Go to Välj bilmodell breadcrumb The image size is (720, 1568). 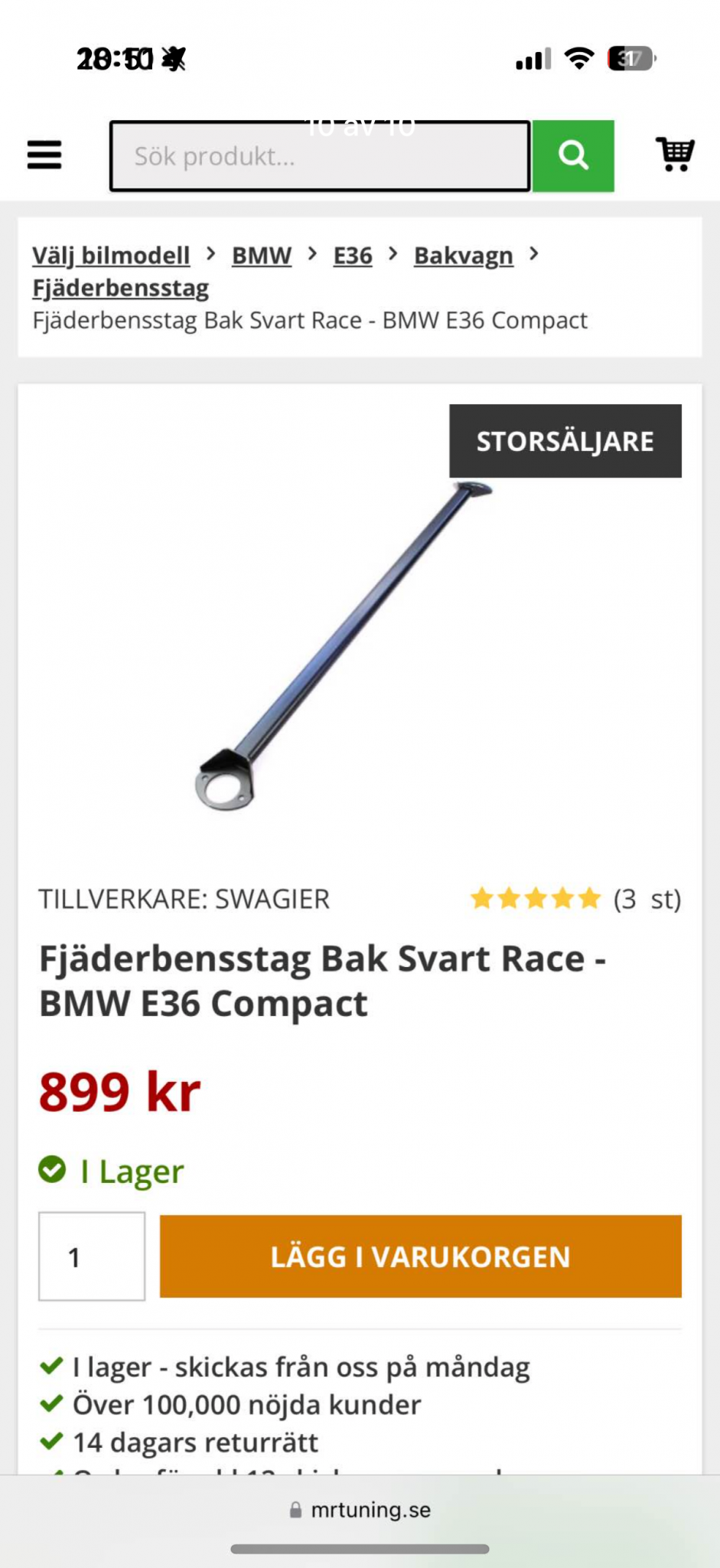coord(111,255)
